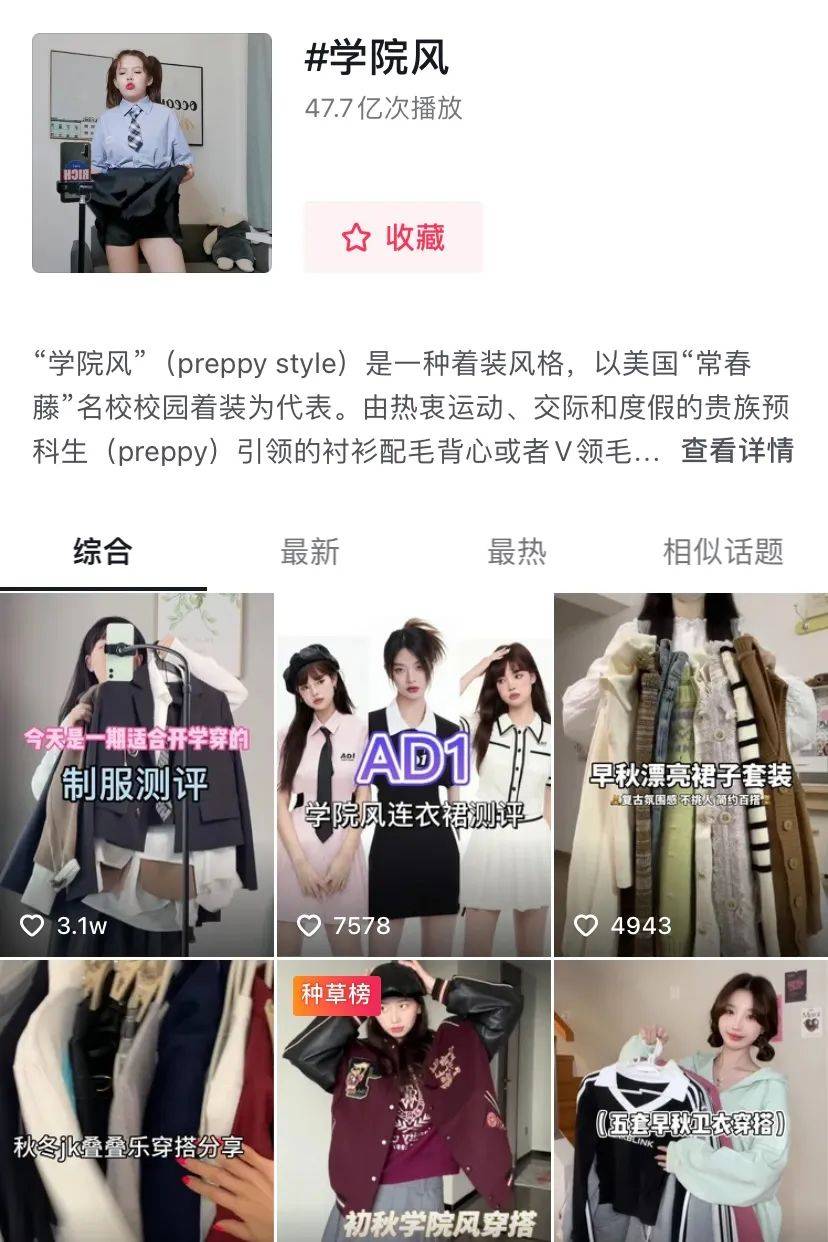Tap the 收藏 favorite button
828x1242 pixels.
coord(393,237)
